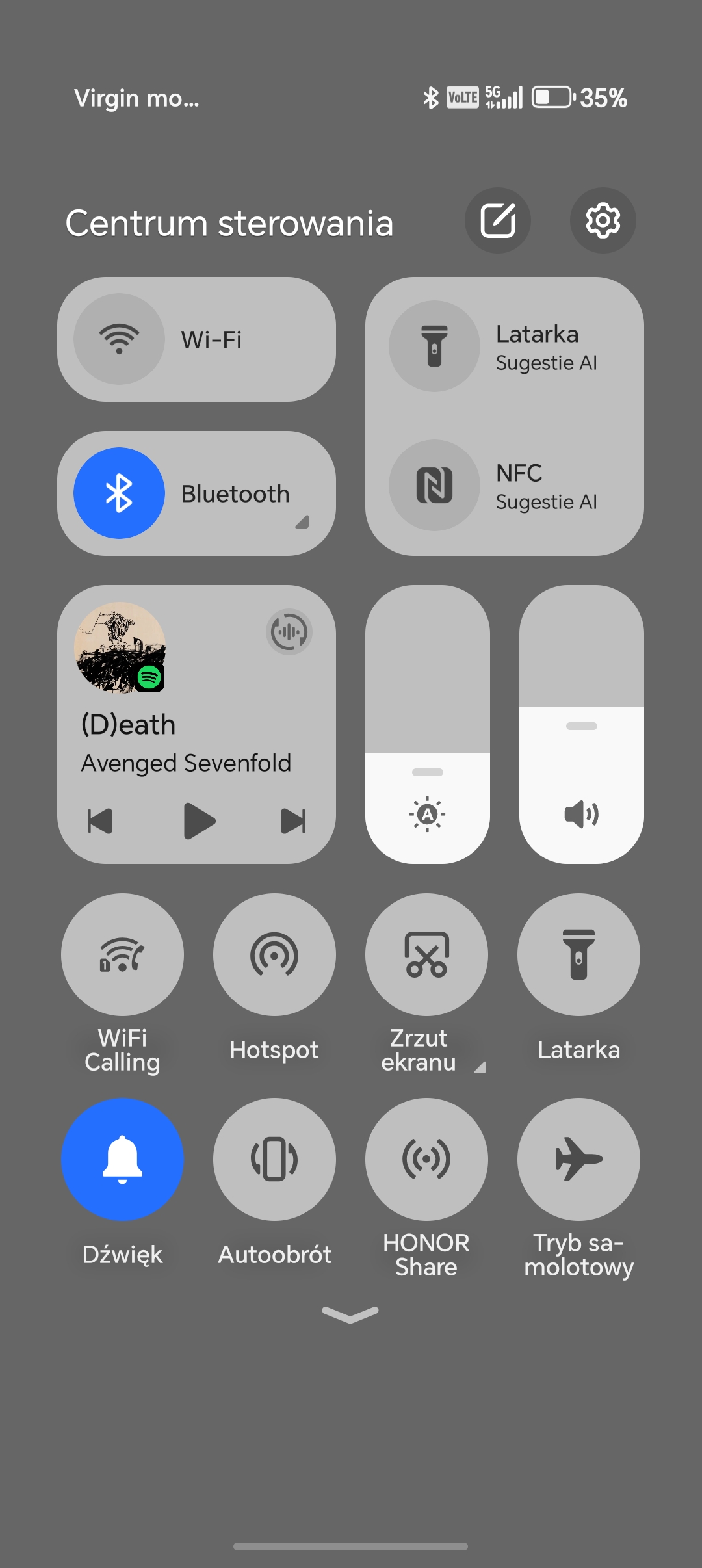Toggle the Dźwięk sound mode
This screenshot has height=1568, width=702.
coord(122,1159)
